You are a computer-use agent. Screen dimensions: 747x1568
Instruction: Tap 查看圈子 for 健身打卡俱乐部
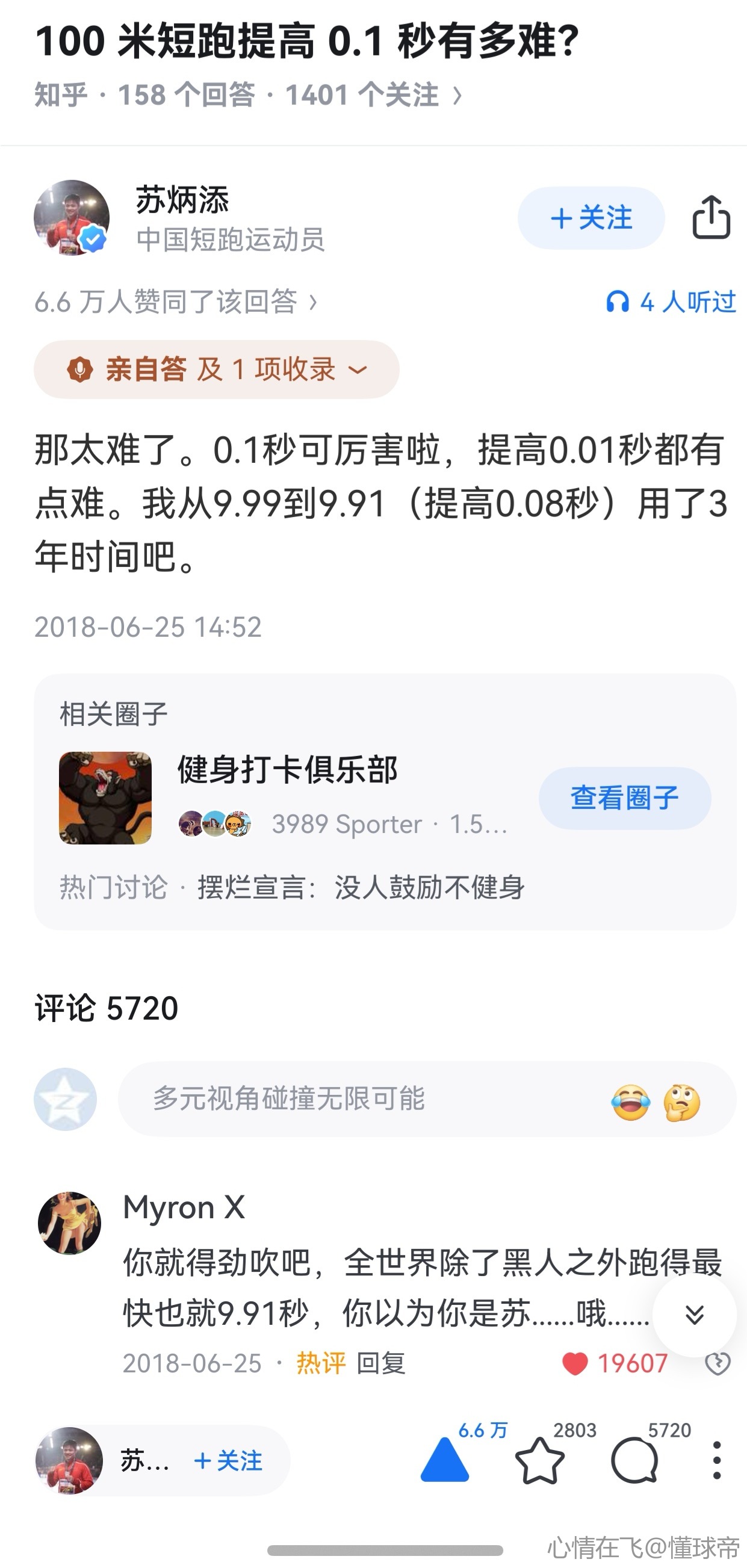(624, 798)
